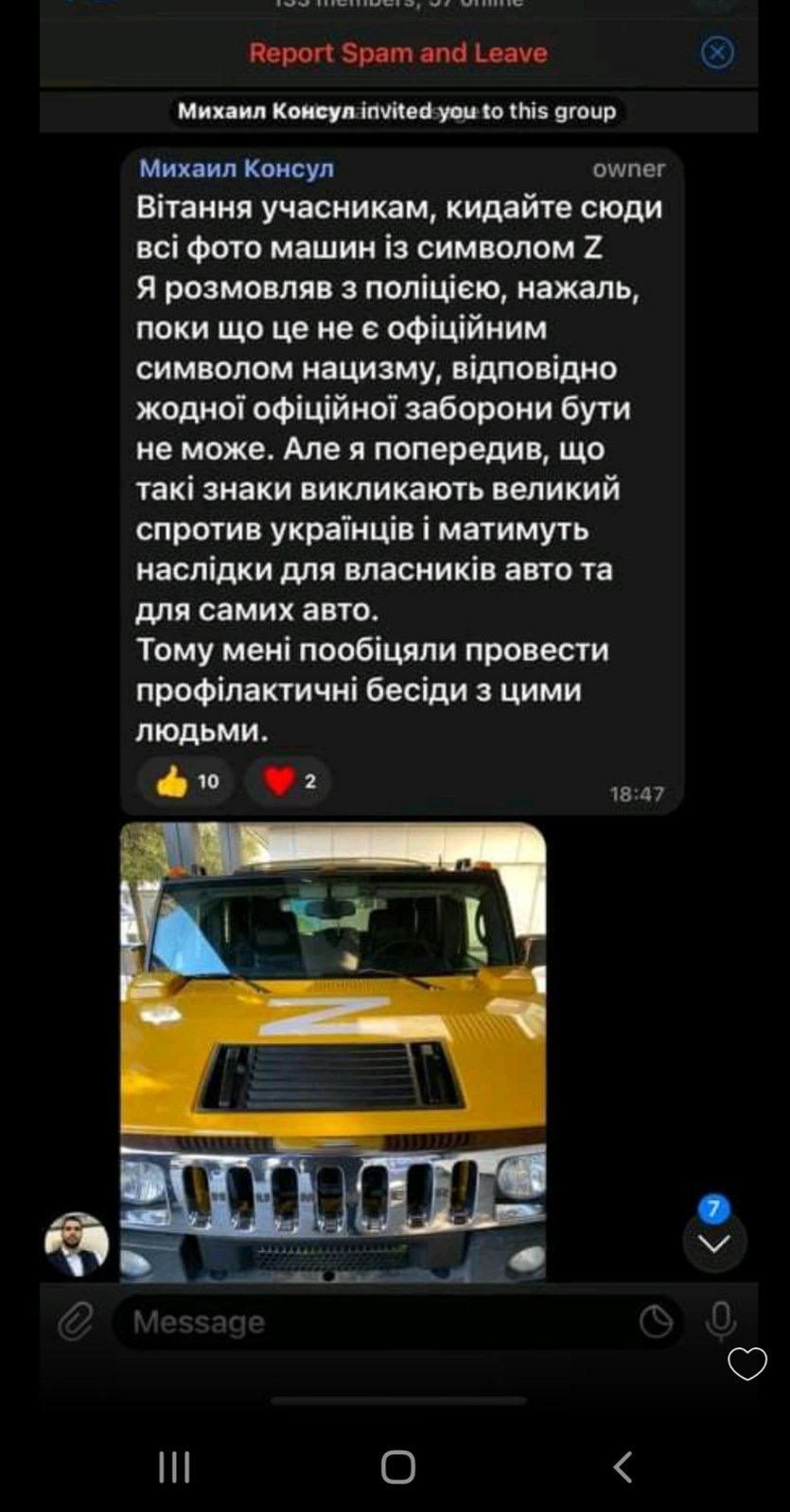Jump to the 7 unread messages
790x1512 pixels.
(x=714, y=1241)
